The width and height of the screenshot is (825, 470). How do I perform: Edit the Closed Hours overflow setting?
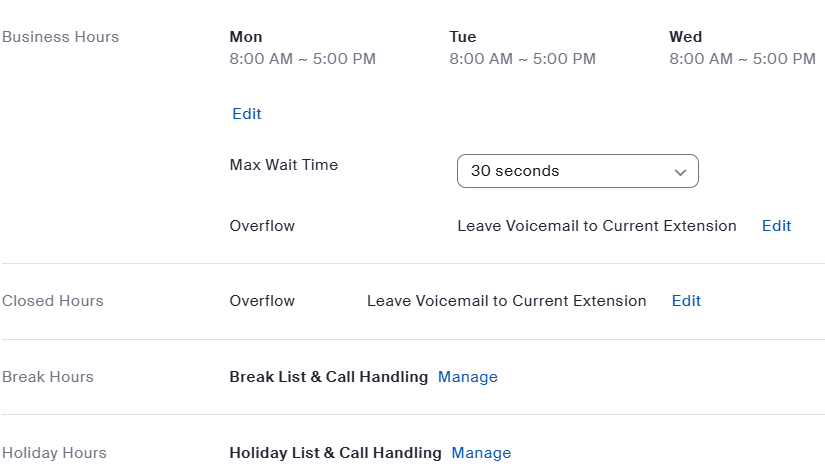pyautogui.click(x=686, y=301)
